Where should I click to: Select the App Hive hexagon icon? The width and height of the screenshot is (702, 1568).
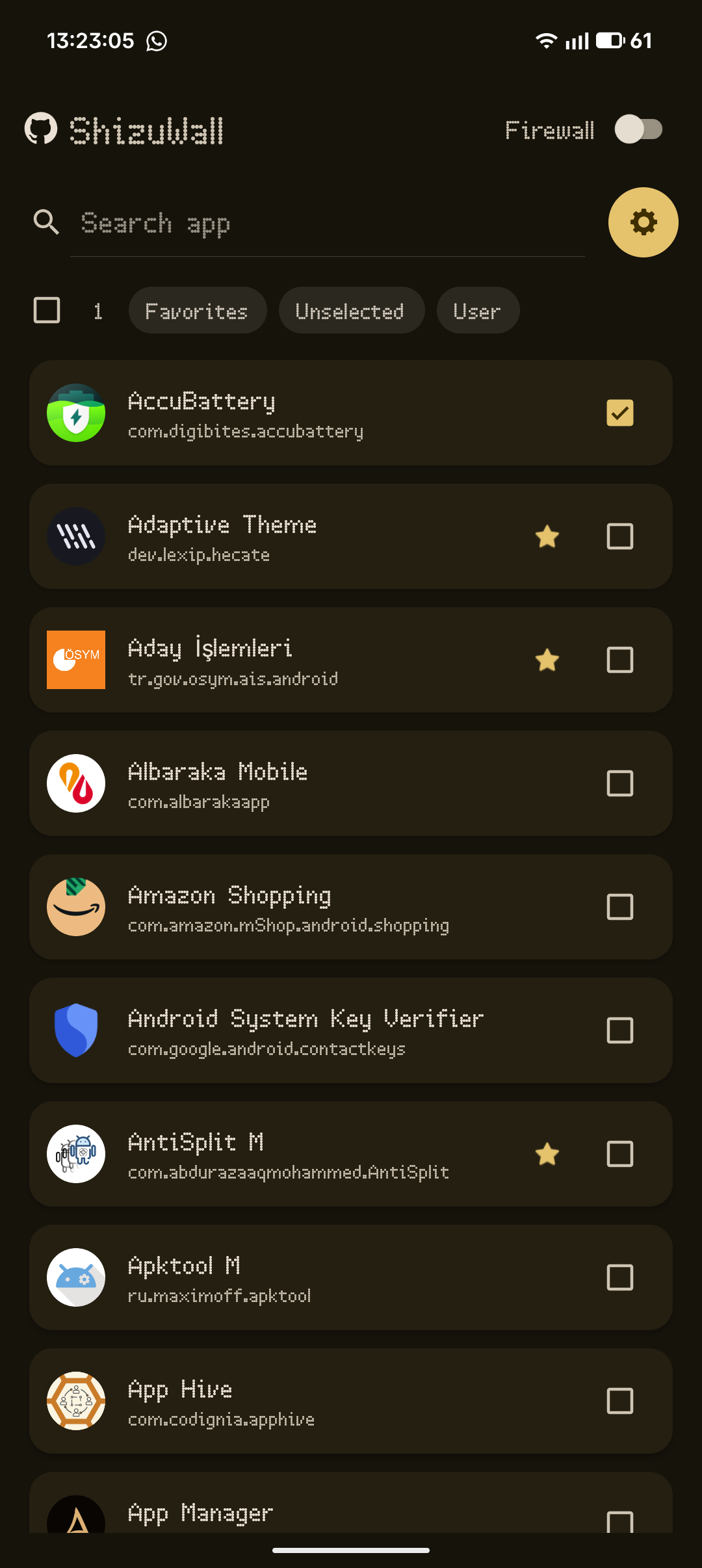(76, 1401)
